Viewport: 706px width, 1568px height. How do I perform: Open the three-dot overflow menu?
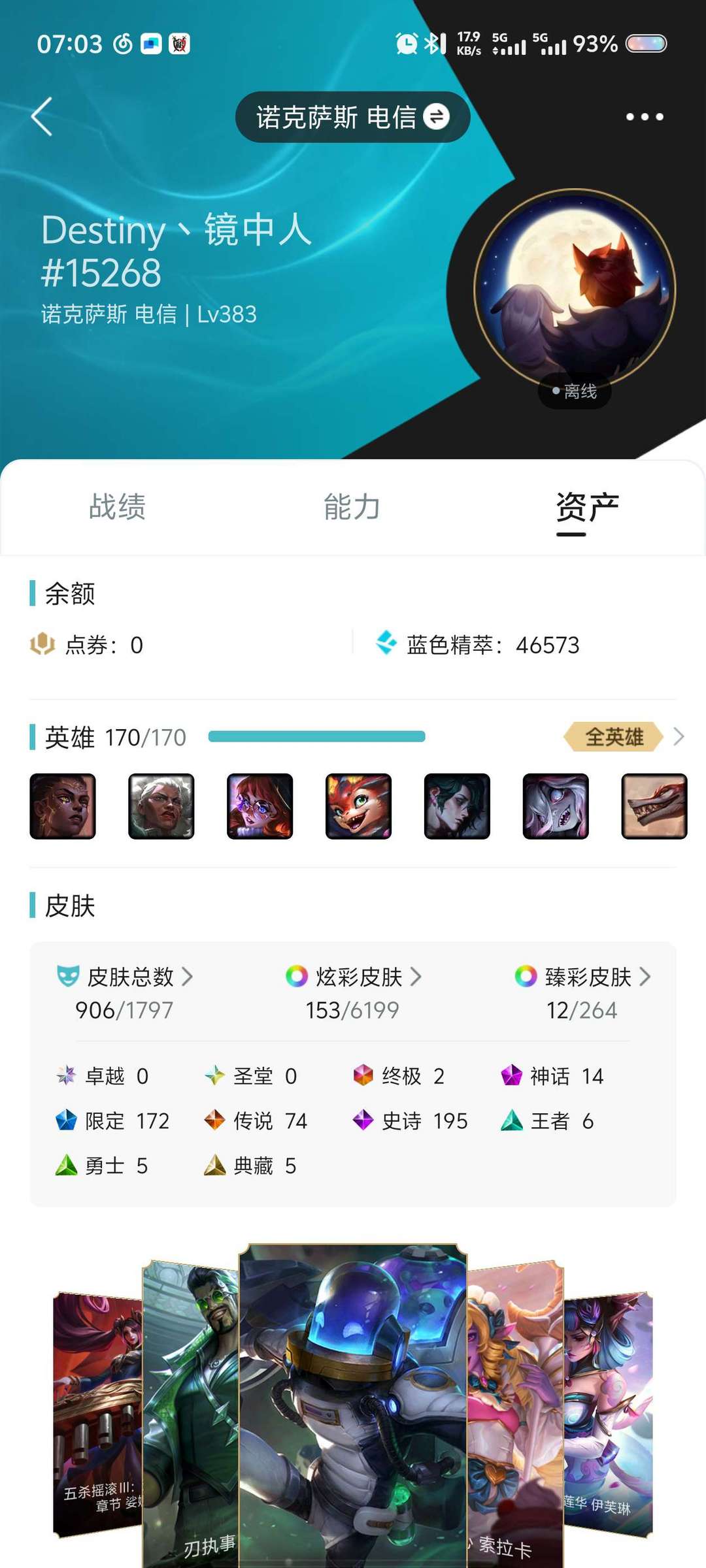(x=644, y=117)
